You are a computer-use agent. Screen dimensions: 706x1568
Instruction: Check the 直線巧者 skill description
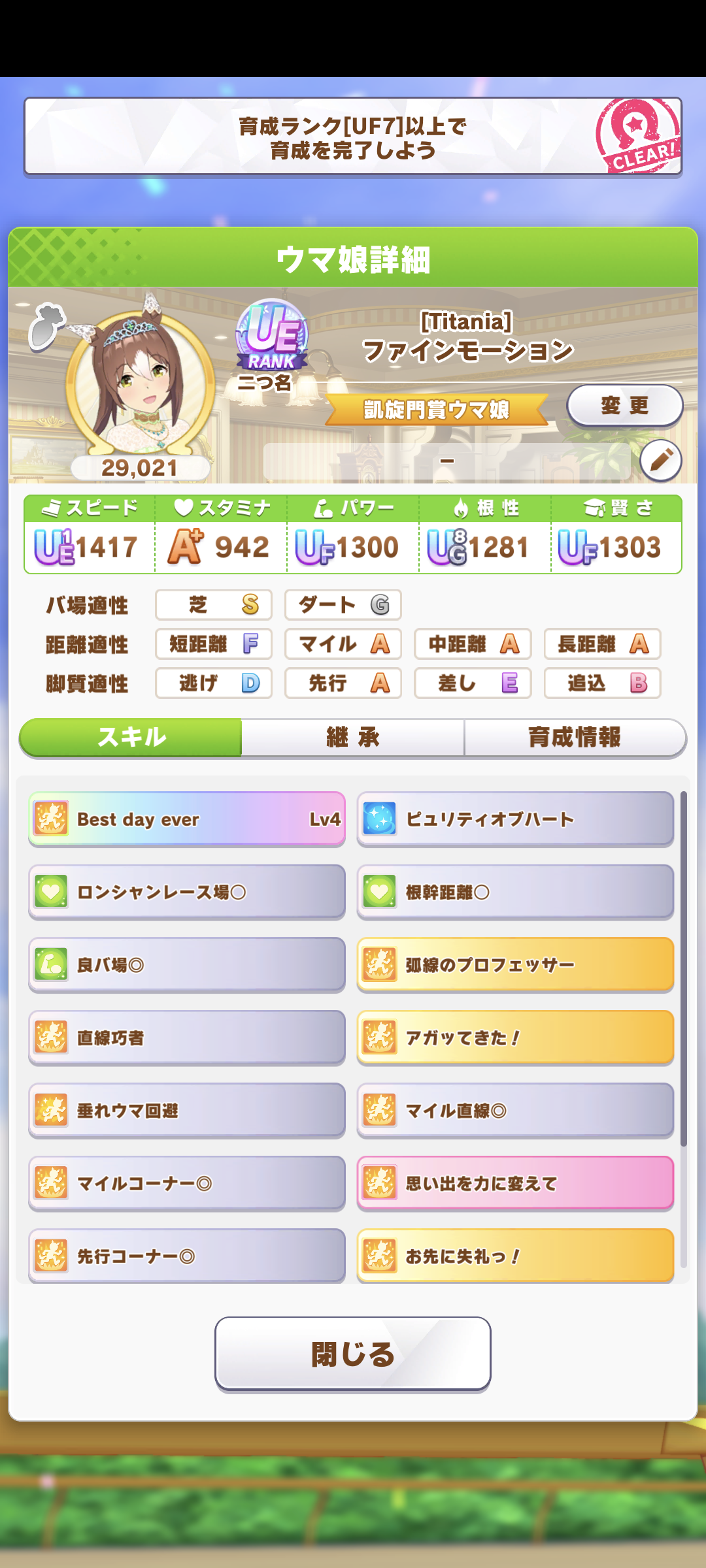tap(187, 1037)
